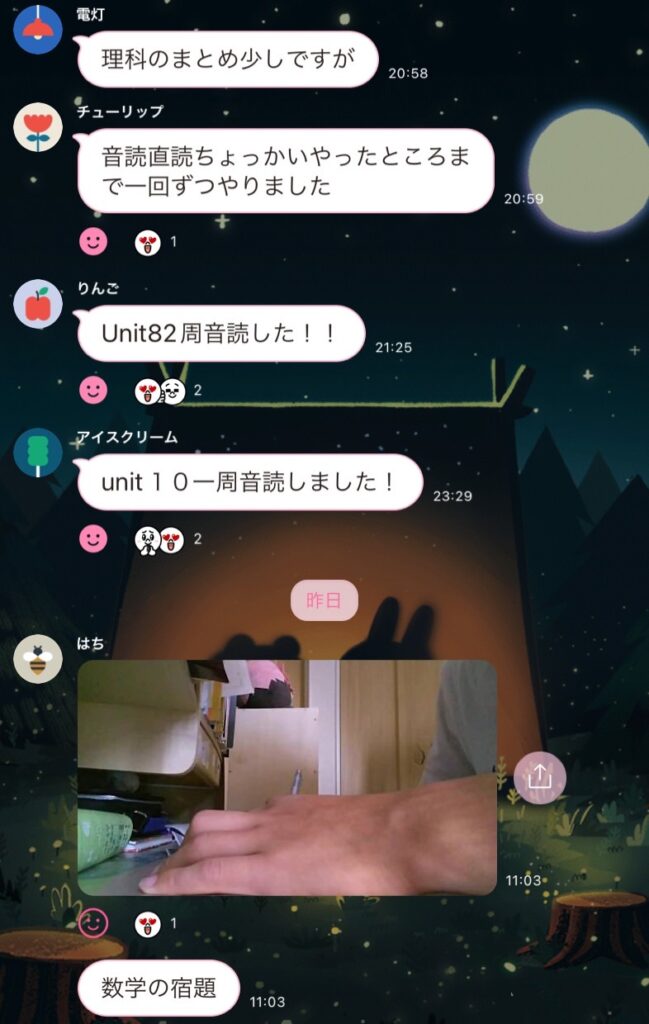This screenshot has height=1024, width=649.
Task: Open はち's bee avatar
Action: coord(38,659)
